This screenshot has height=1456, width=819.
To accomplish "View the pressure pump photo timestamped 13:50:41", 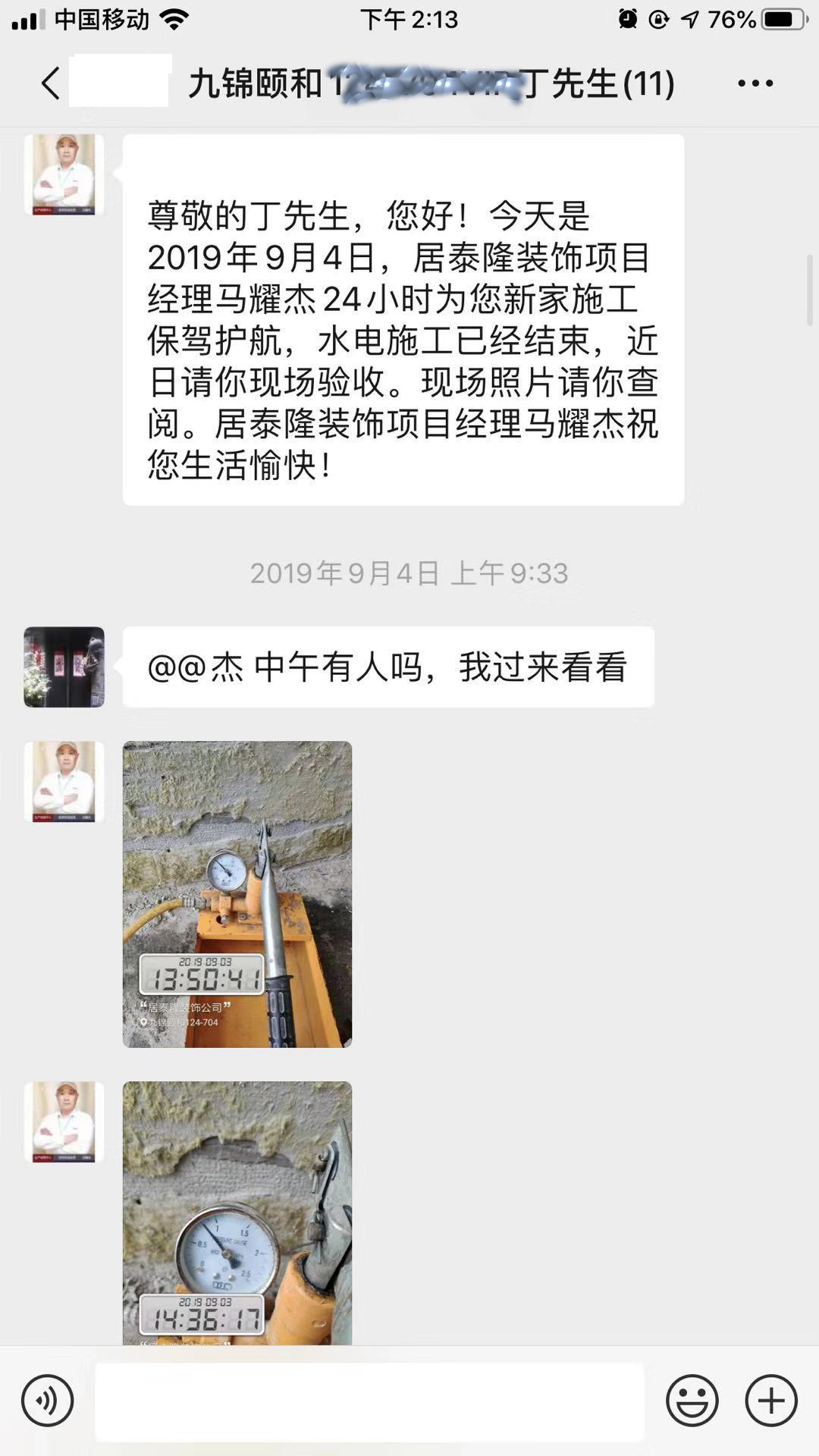I will [237, 894].
